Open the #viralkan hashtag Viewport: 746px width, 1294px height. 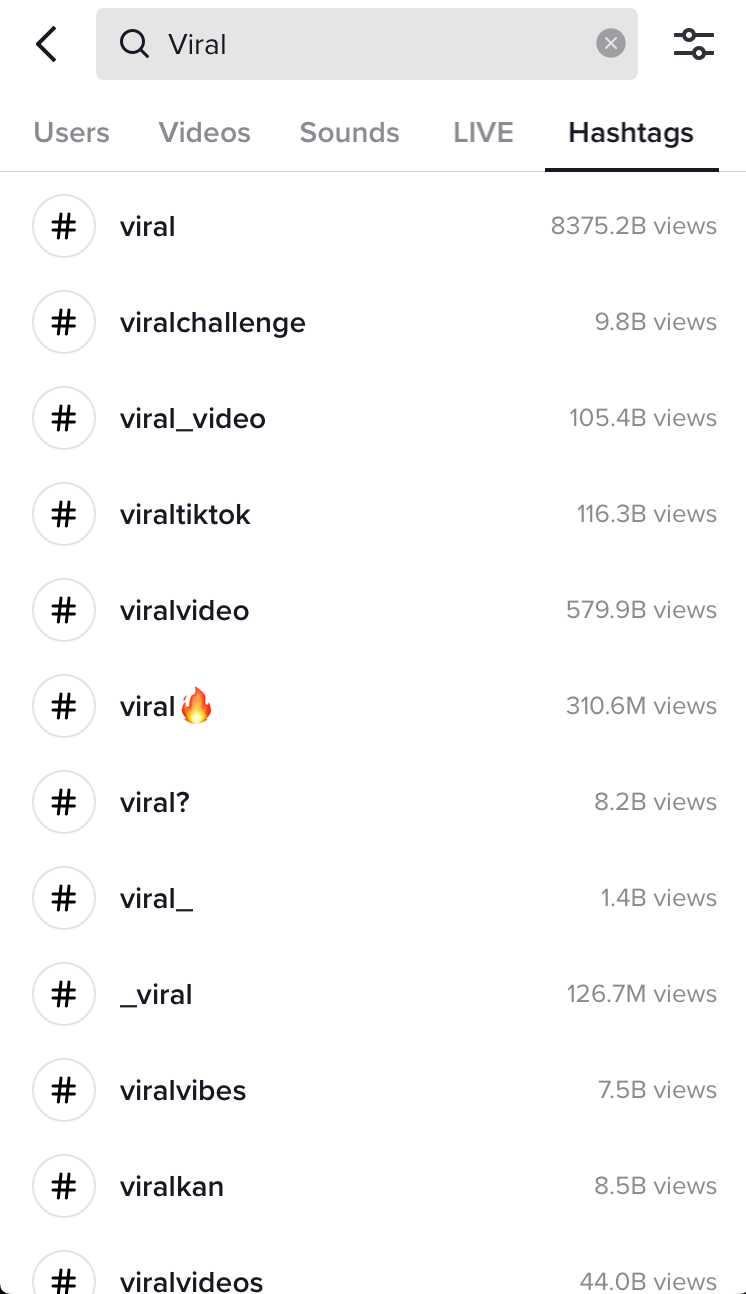[373, 1186]
